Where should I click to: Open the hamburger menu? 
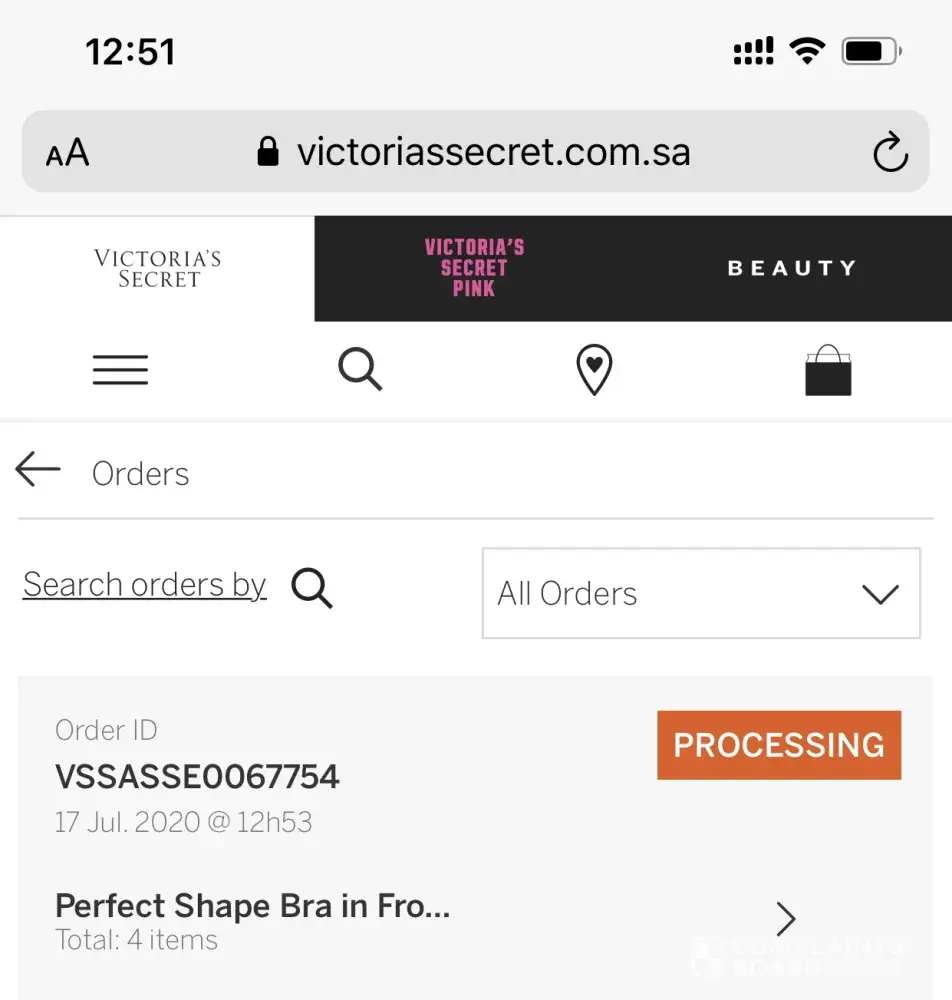(x=120, y=370)
